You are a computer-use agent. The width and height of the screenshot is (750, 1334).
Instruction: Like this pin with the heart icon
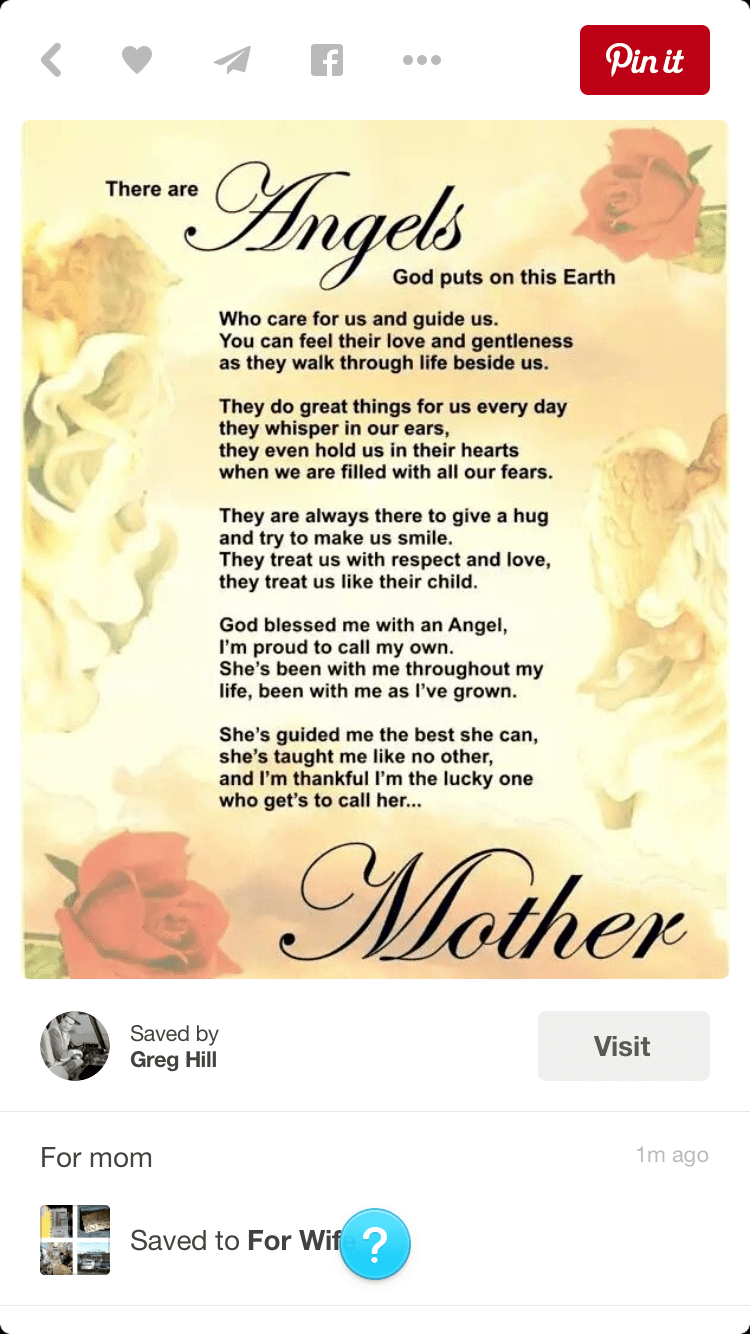click(x=137, y=60)
